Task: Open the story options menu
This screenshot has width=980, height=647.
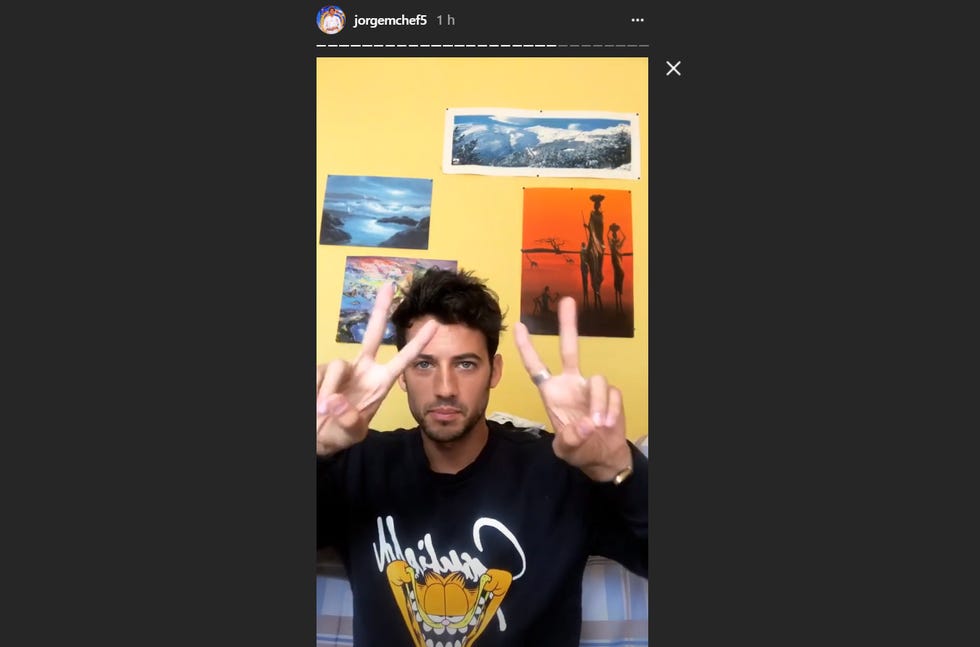Action: pos(637,20)
